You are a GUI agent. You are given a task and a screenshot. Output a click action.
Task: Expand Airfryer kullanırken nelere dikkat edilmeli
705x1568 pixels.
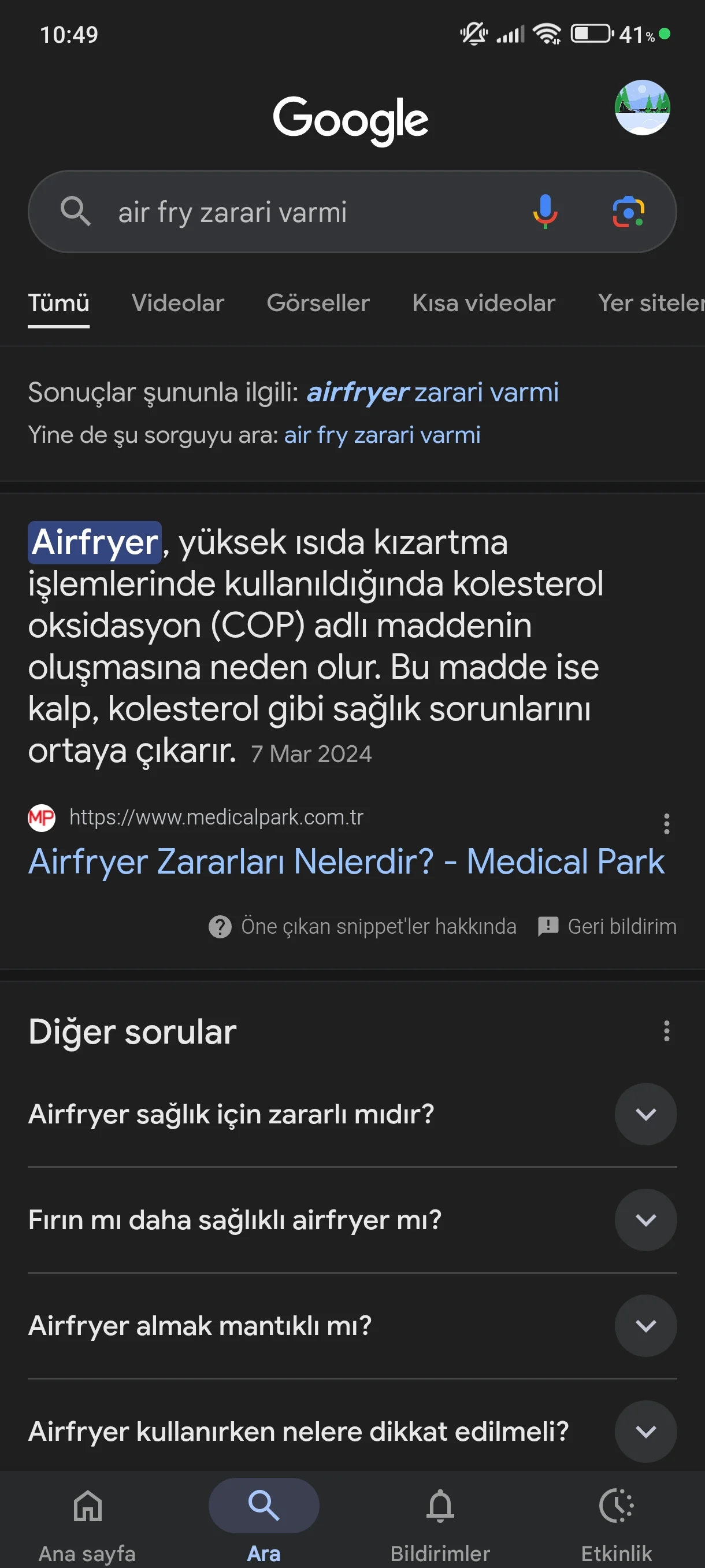pyautogui.click(x=645, y=1431)
